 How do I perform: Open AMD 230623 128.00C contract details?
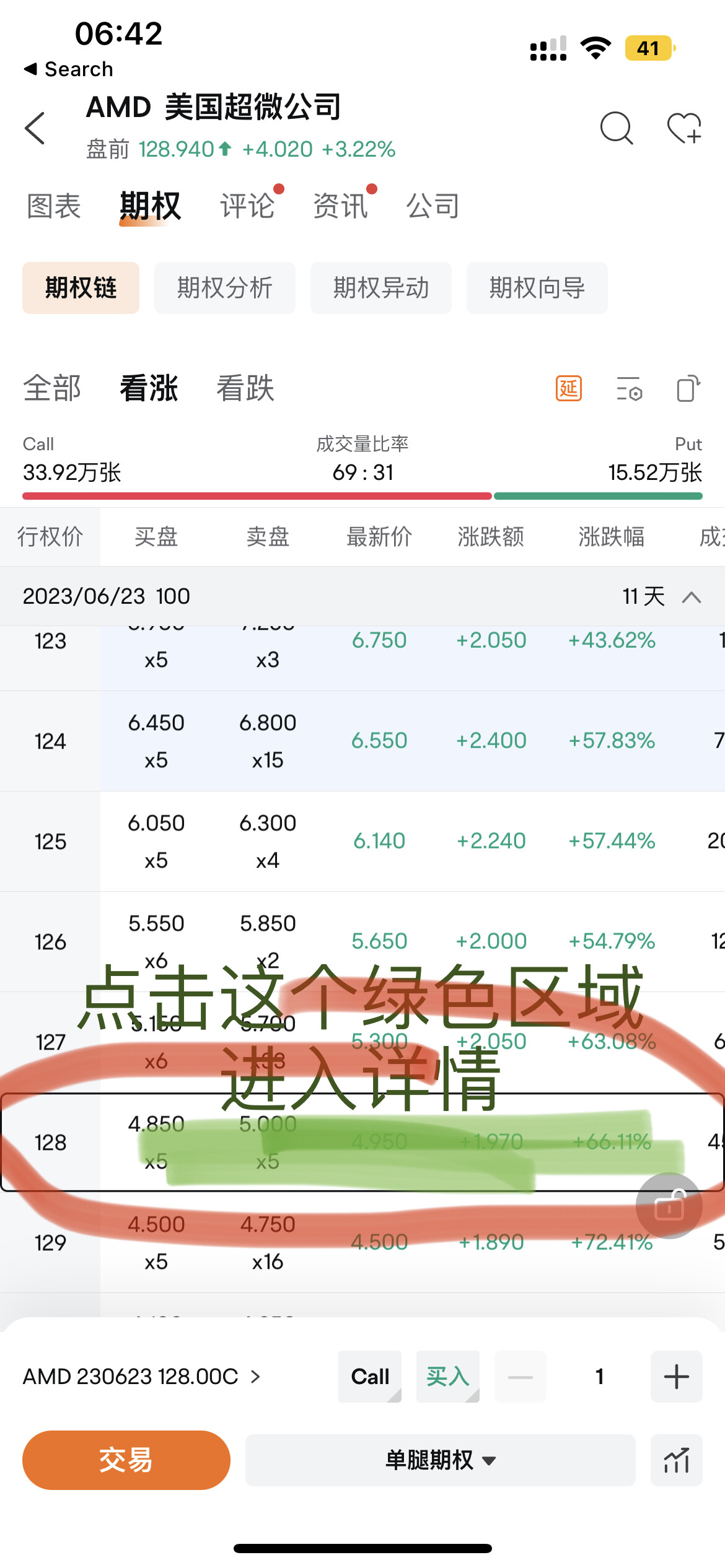point(141,1377)
